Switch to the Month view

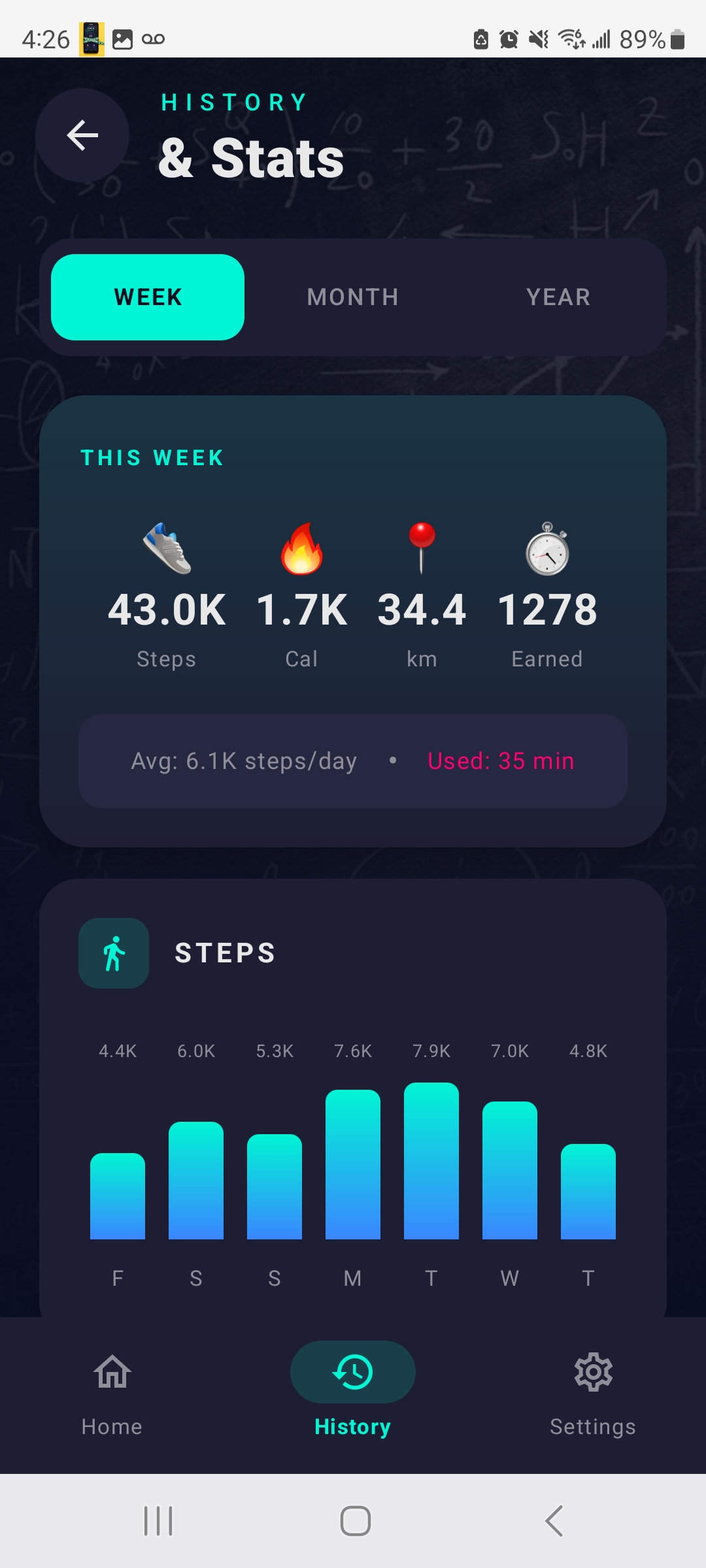point(353,297)
